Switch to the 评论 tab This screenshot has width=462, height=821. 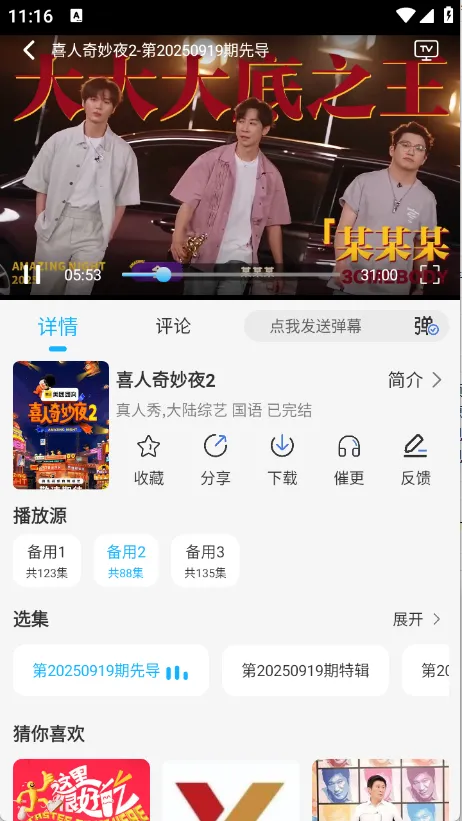(173, 326)
